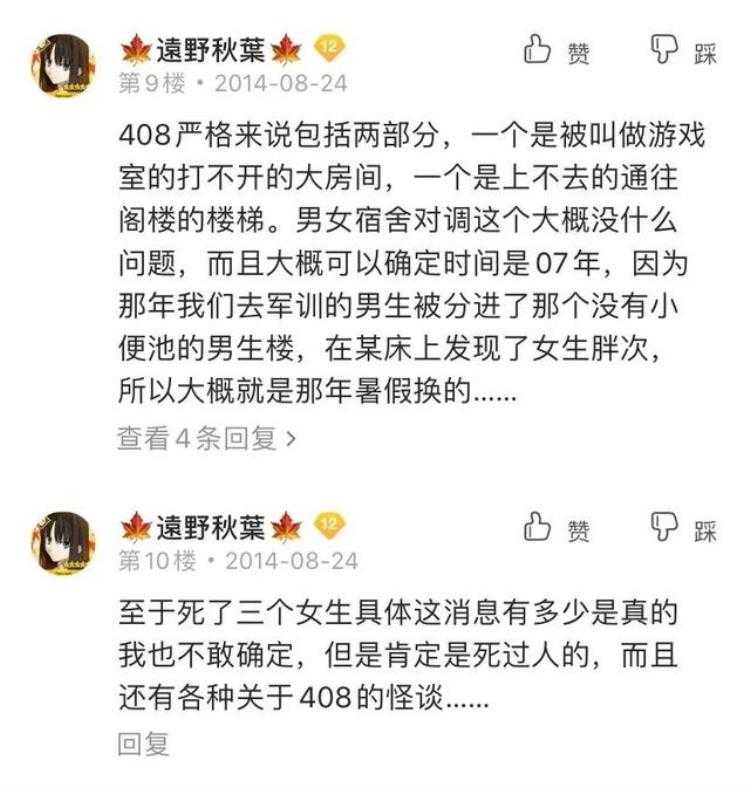Viewport: 750px width, 787px height.
Task: Like the 9th floor comment
Action: [x=556, y=52]
